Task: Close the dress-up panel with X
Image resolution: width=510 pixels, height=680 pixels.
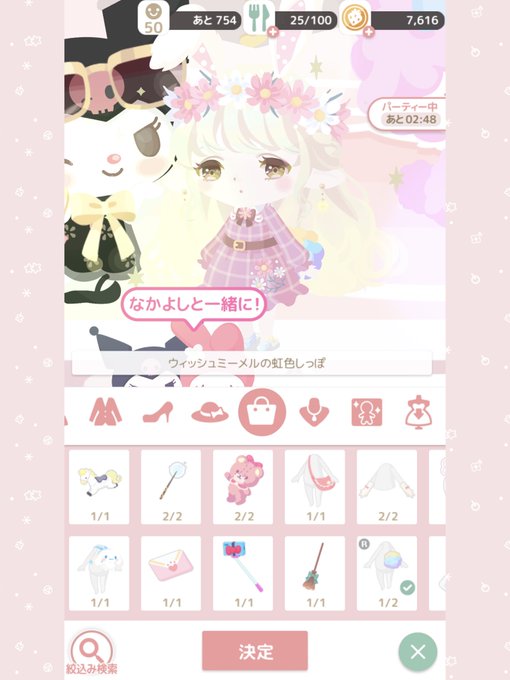Action: tap(418, 652)
